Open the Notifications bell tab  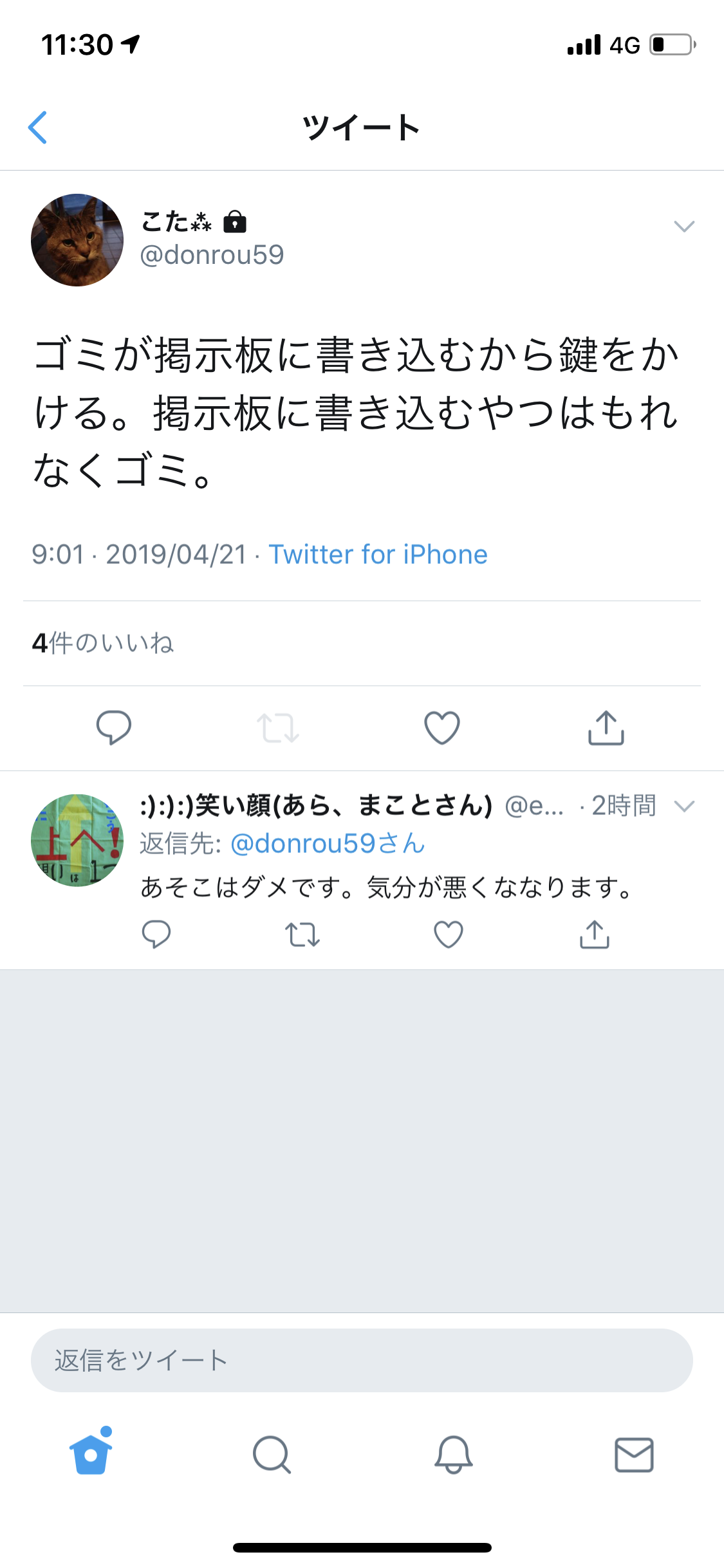(x=453, y=1454)
